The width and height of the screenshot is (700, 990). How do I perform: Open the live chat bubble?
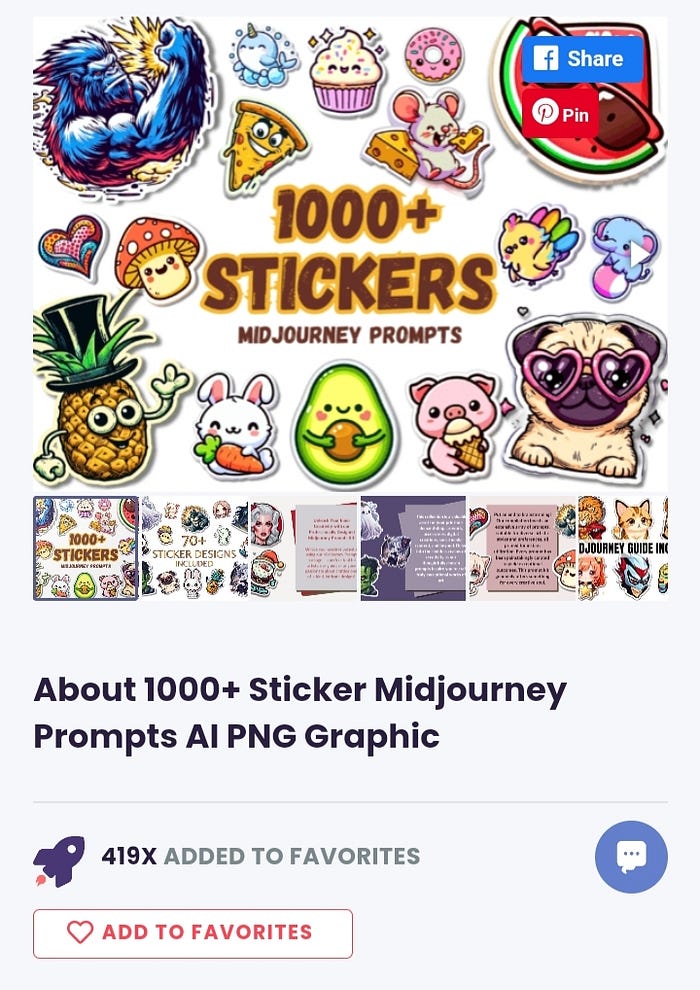pos(631,857)
